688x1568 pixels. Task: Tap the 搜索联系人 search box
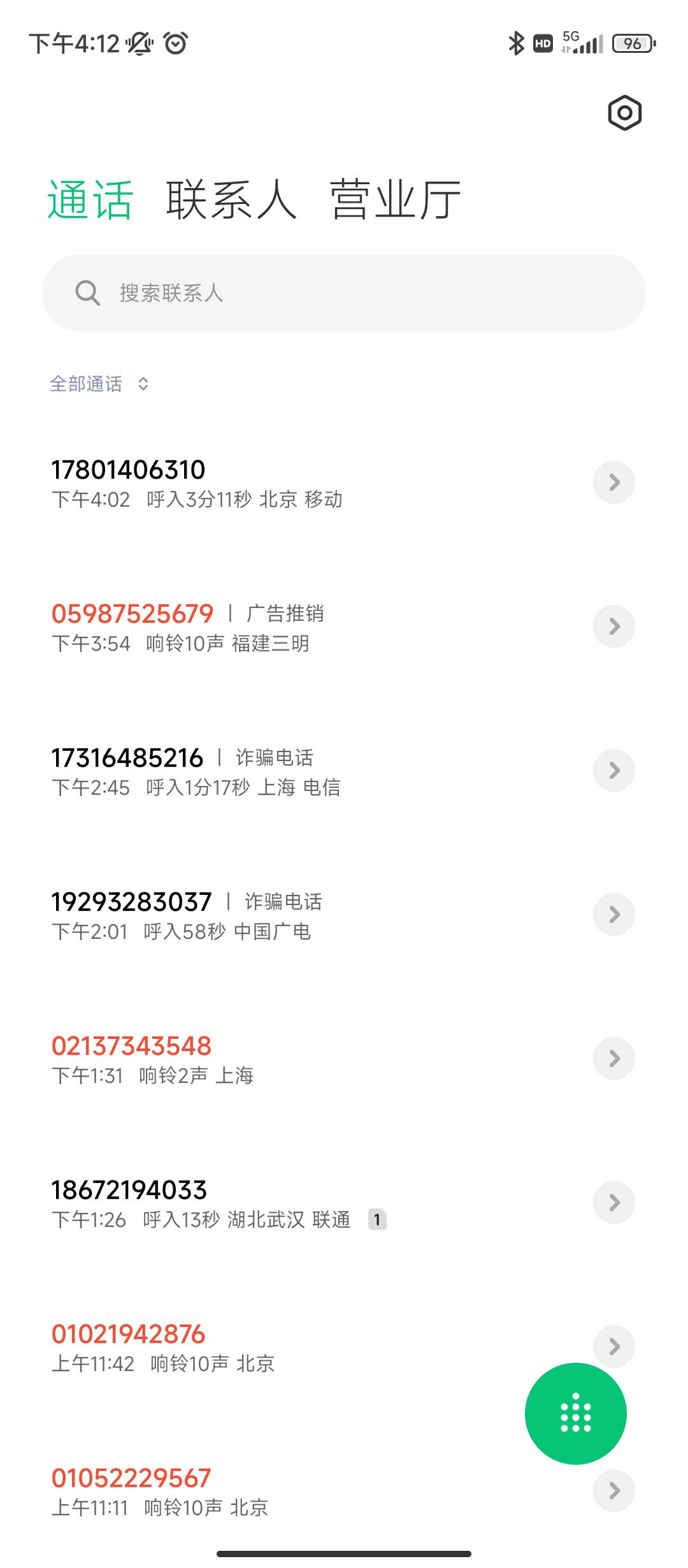coord(344,293)
